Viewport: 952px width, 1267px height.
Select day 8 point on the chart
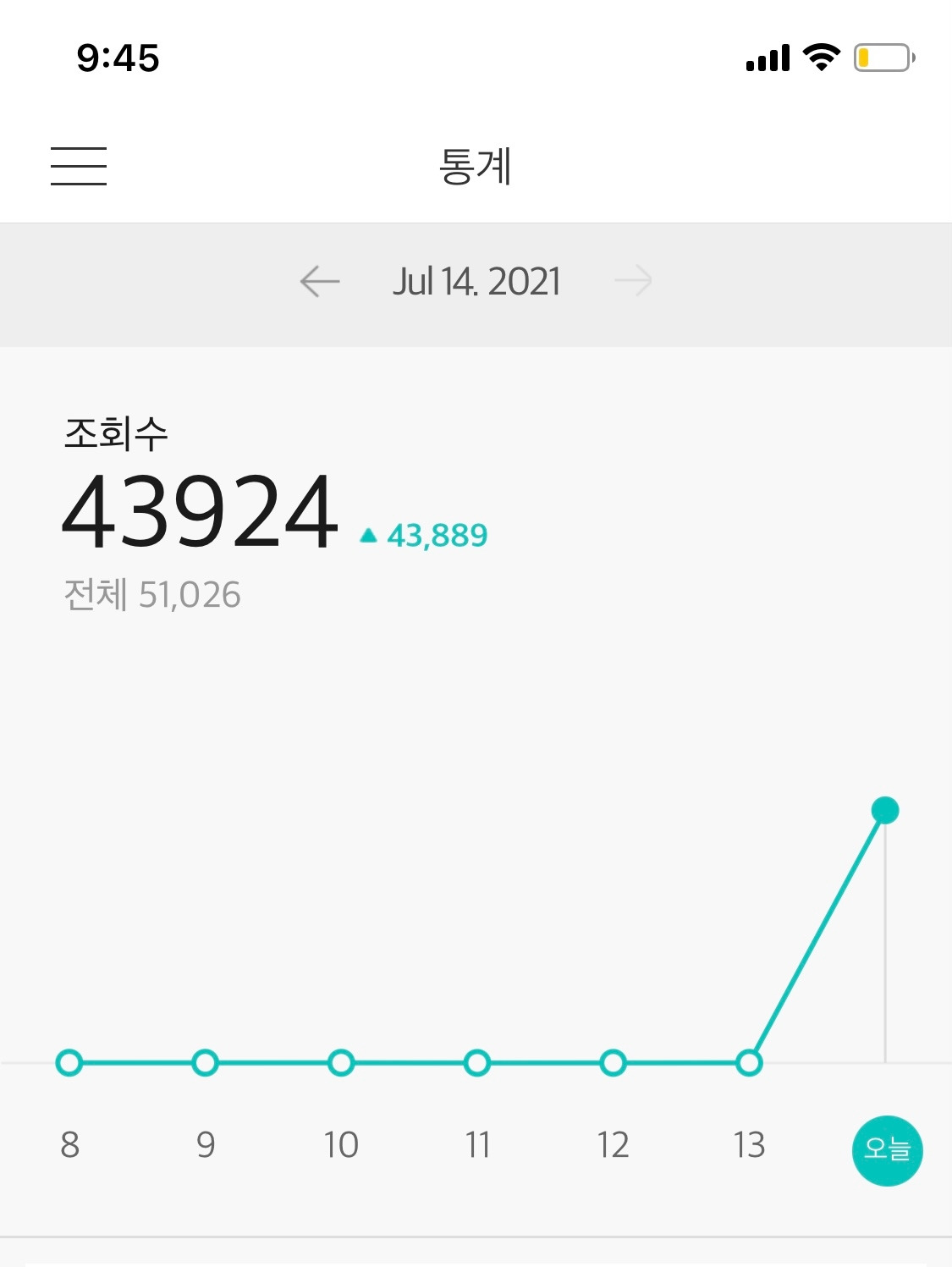coord(69,1062)
